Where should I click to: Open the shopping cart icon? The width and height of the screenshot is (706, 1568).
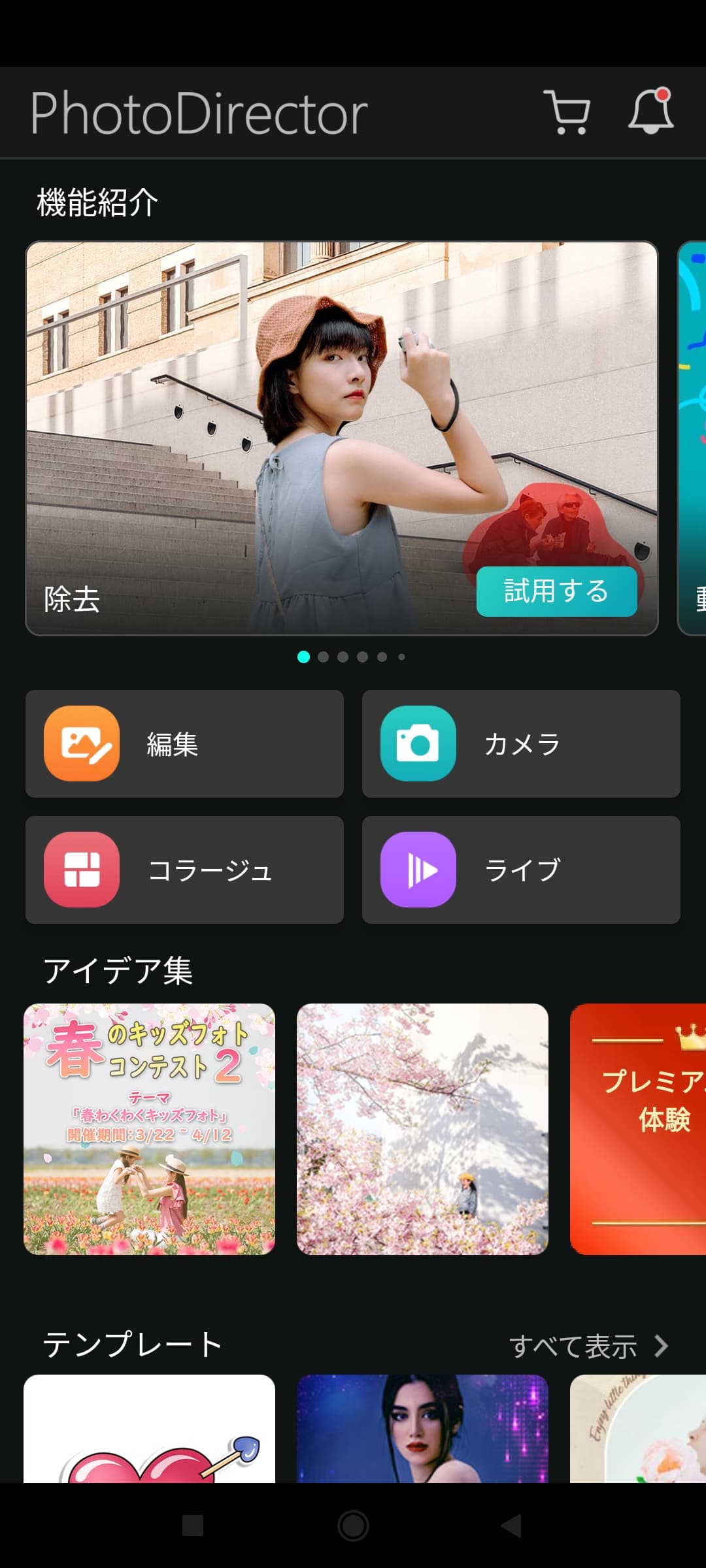tap(567, 112)
